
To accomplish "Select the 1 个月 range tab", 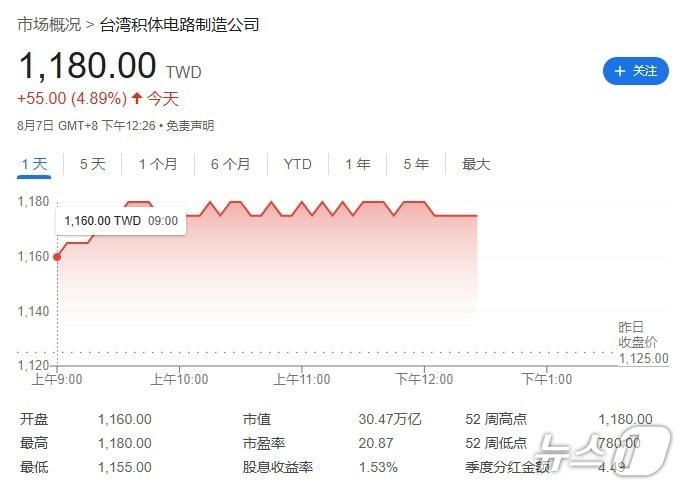I will click(158, 164).
